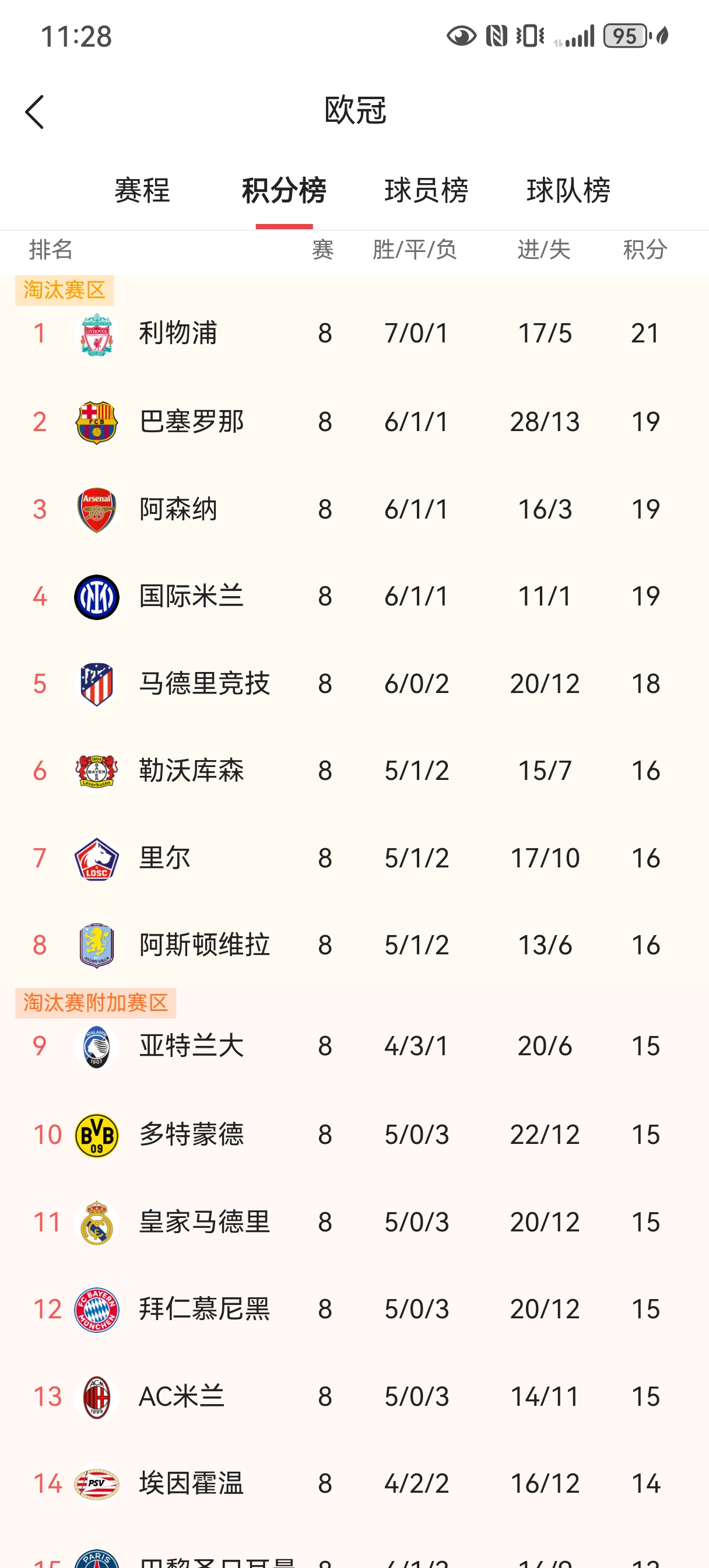The height and width of the screenshot is (1568, 709).
Task: Tap the Inter Milan club crest
Action: coord(96,596)
